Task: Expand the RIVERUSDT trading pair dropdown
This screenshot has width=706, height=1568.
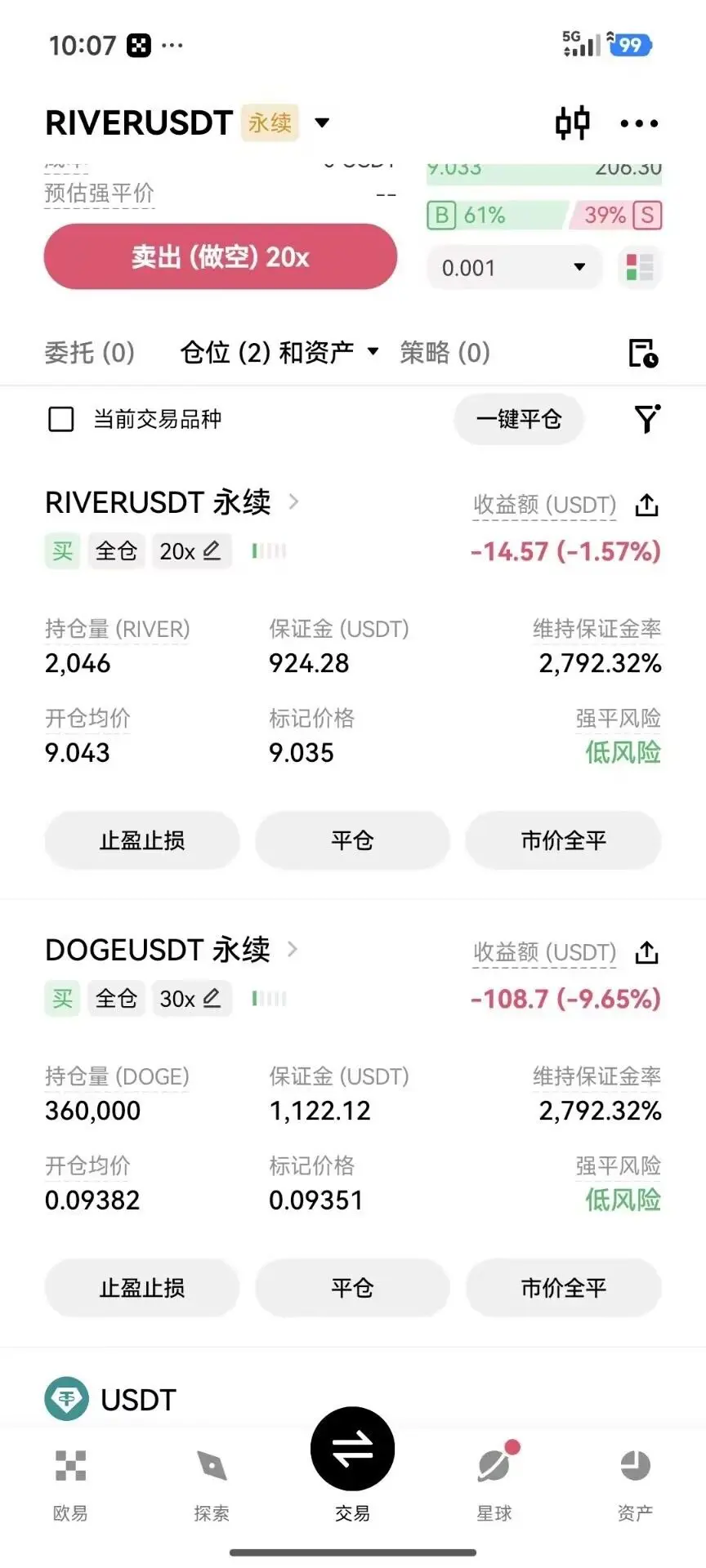Action: [323, 123]
